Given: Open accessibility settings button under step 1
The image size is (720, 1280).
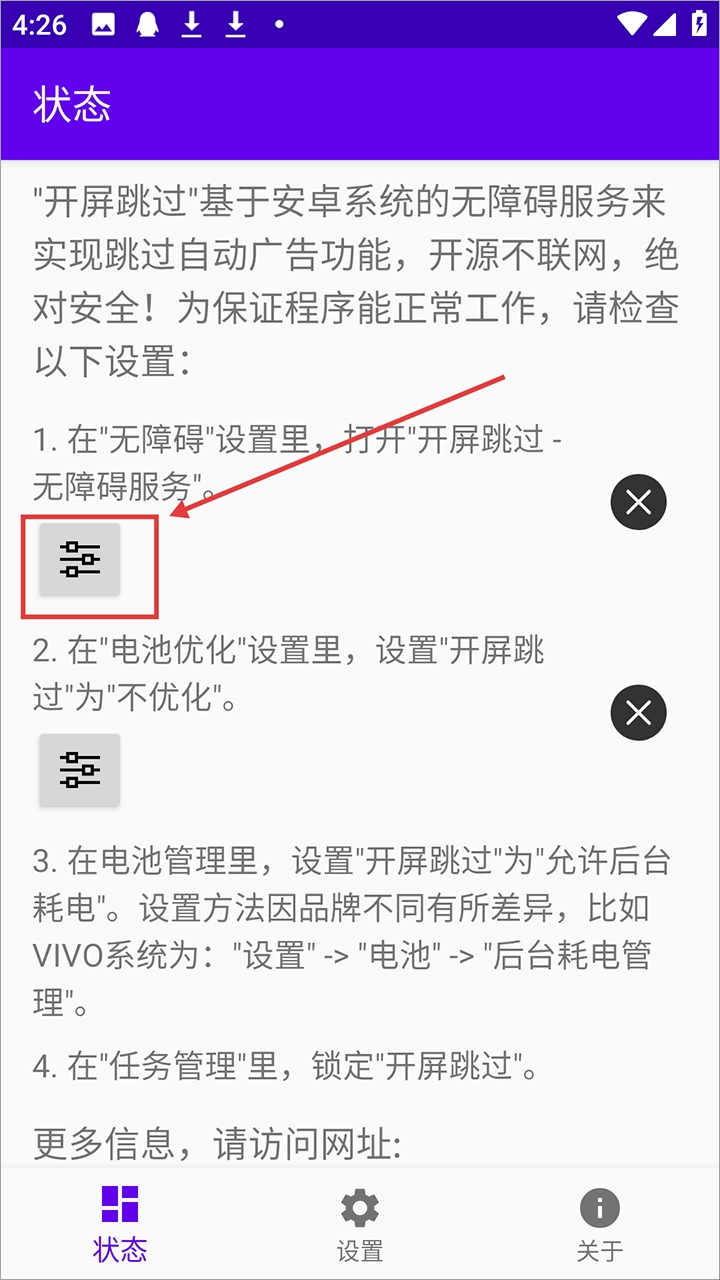Looking at the screenshot, I should (x=80, y=559).
